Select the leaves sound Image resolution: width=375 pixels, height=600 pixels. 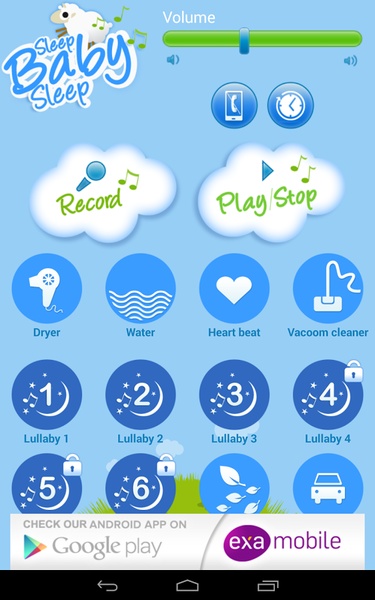tap(234, 484)
